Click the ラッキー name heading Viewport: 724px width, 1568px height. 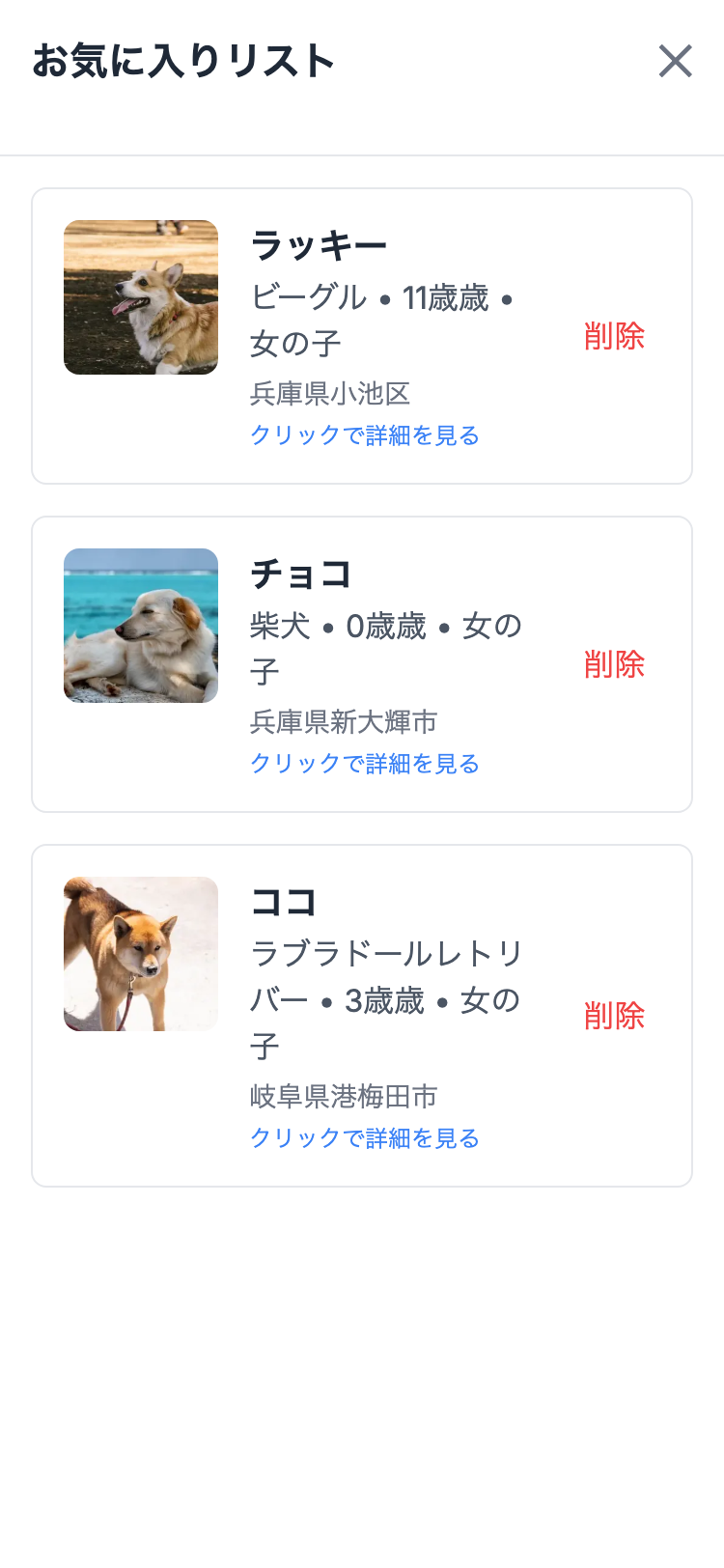pos(319,243)
